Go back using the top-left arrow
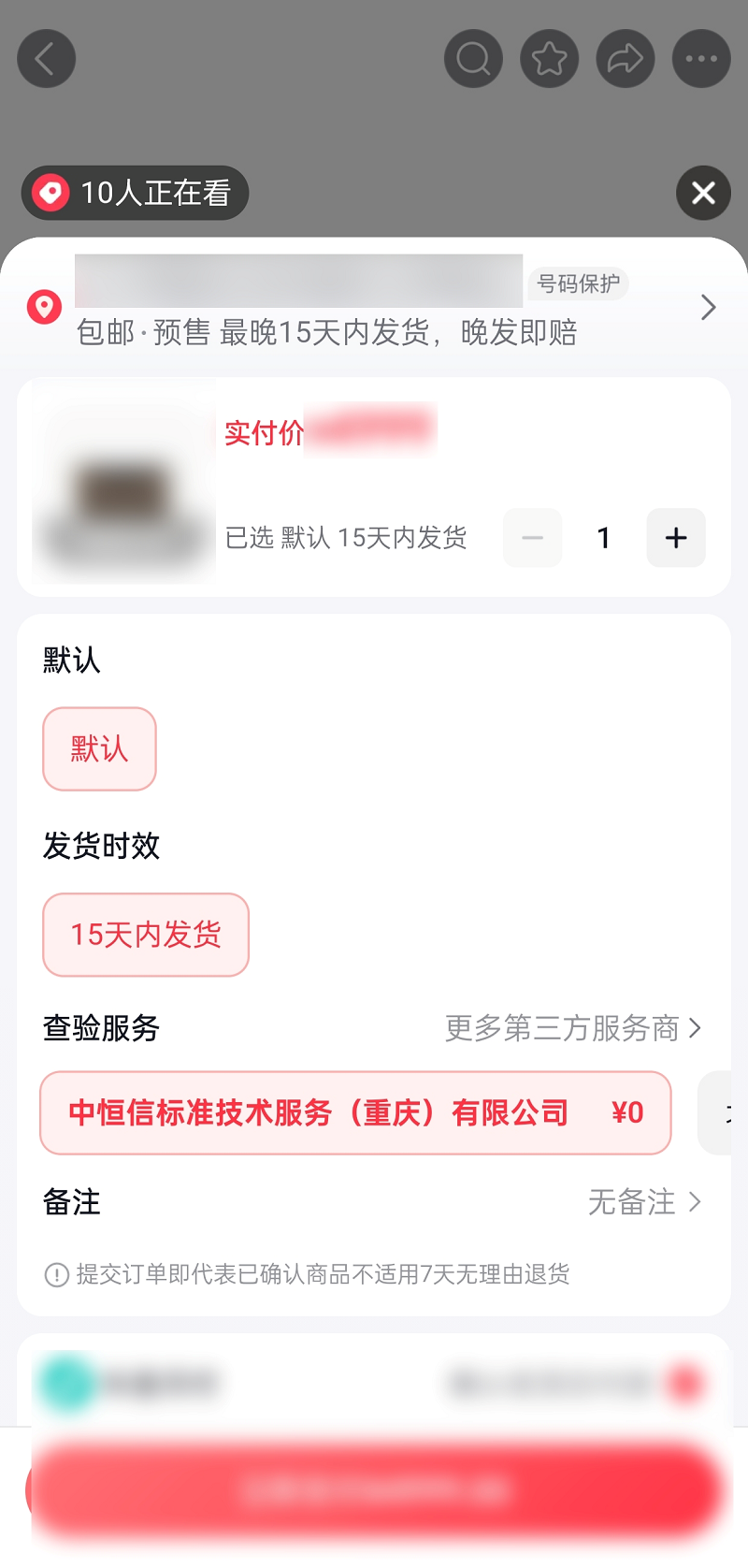 [47, 59]
